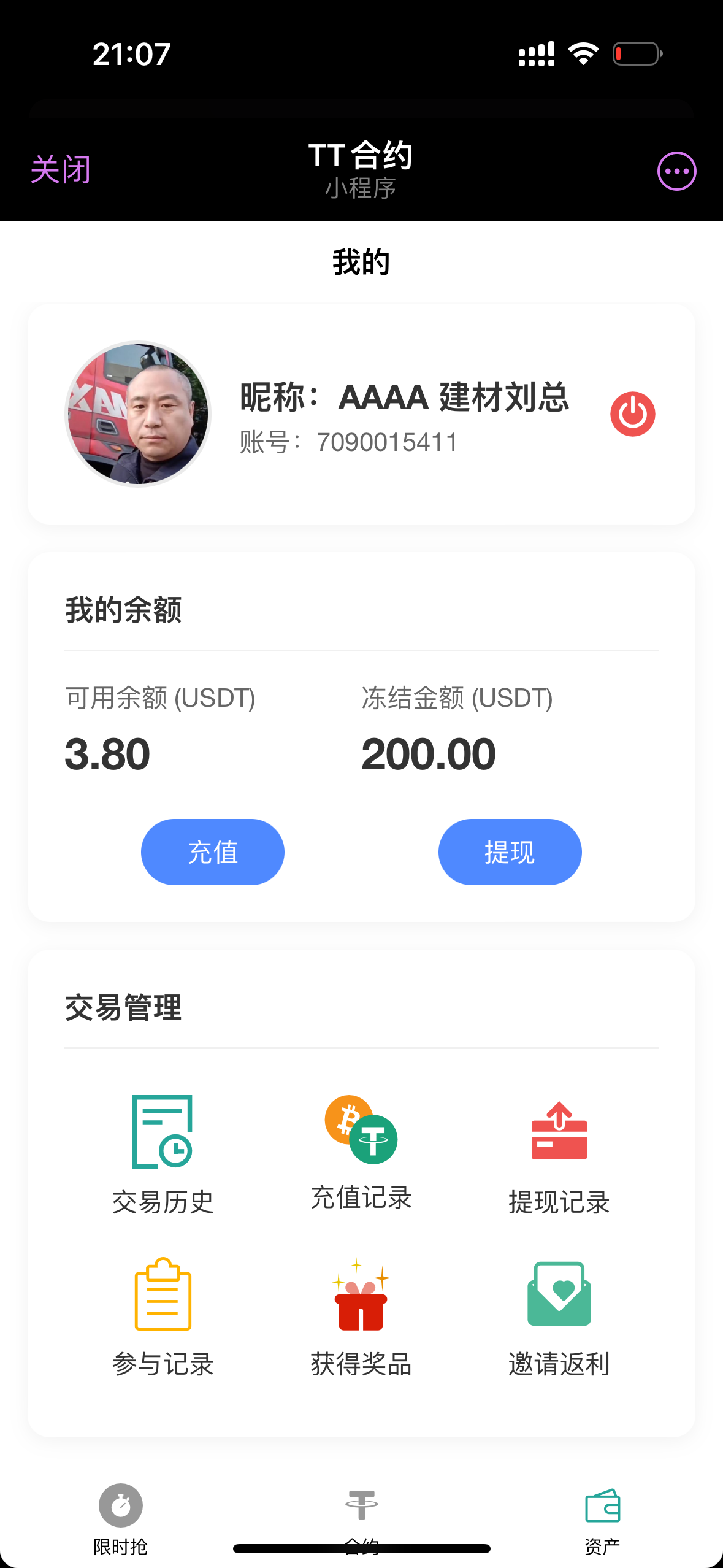Close the TT合约 mini program
723x1568 pixels.
click(x=60, y=170)
